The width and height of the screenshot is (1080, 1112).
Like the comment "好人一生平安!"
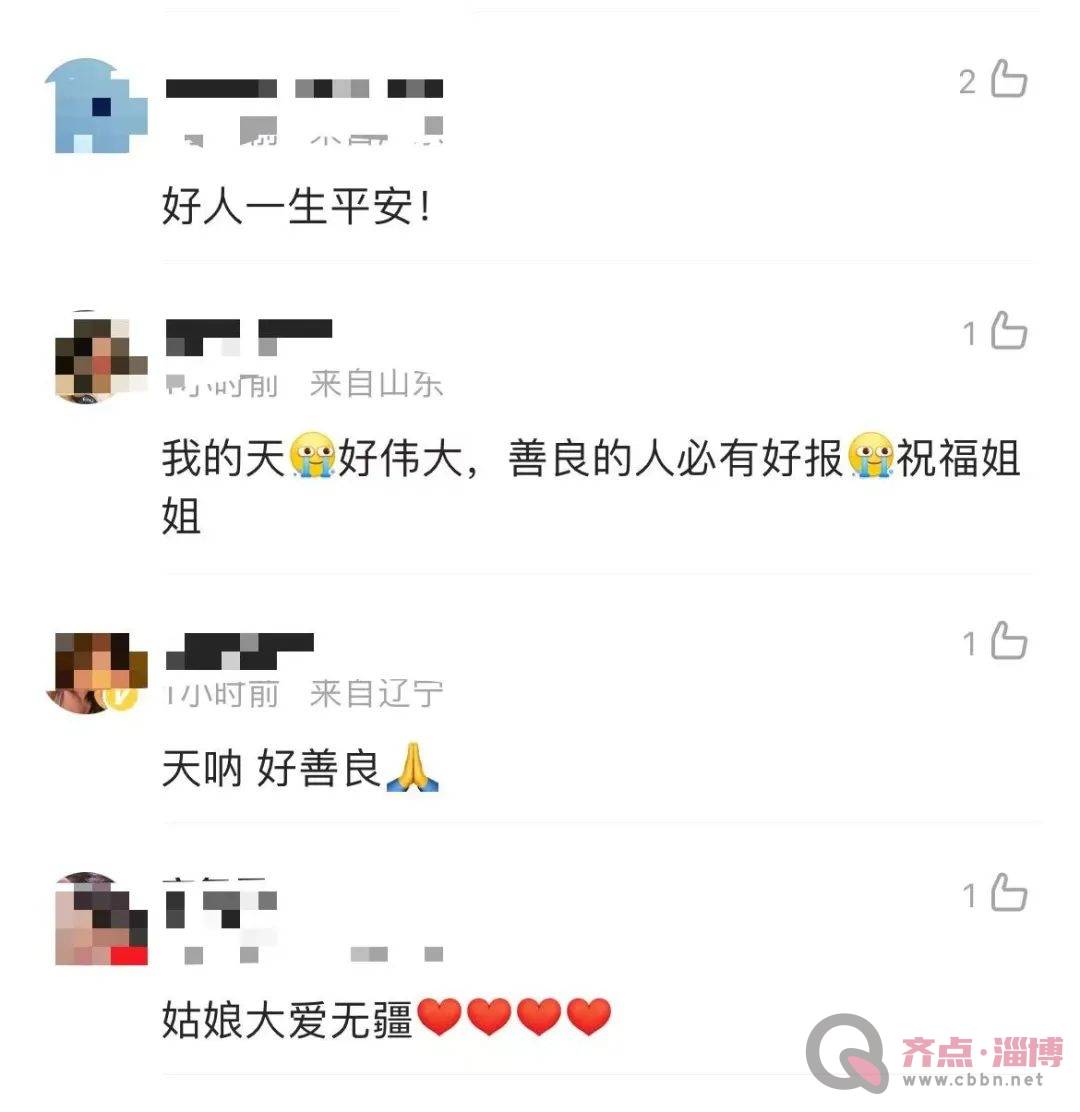pos(1009,79)
